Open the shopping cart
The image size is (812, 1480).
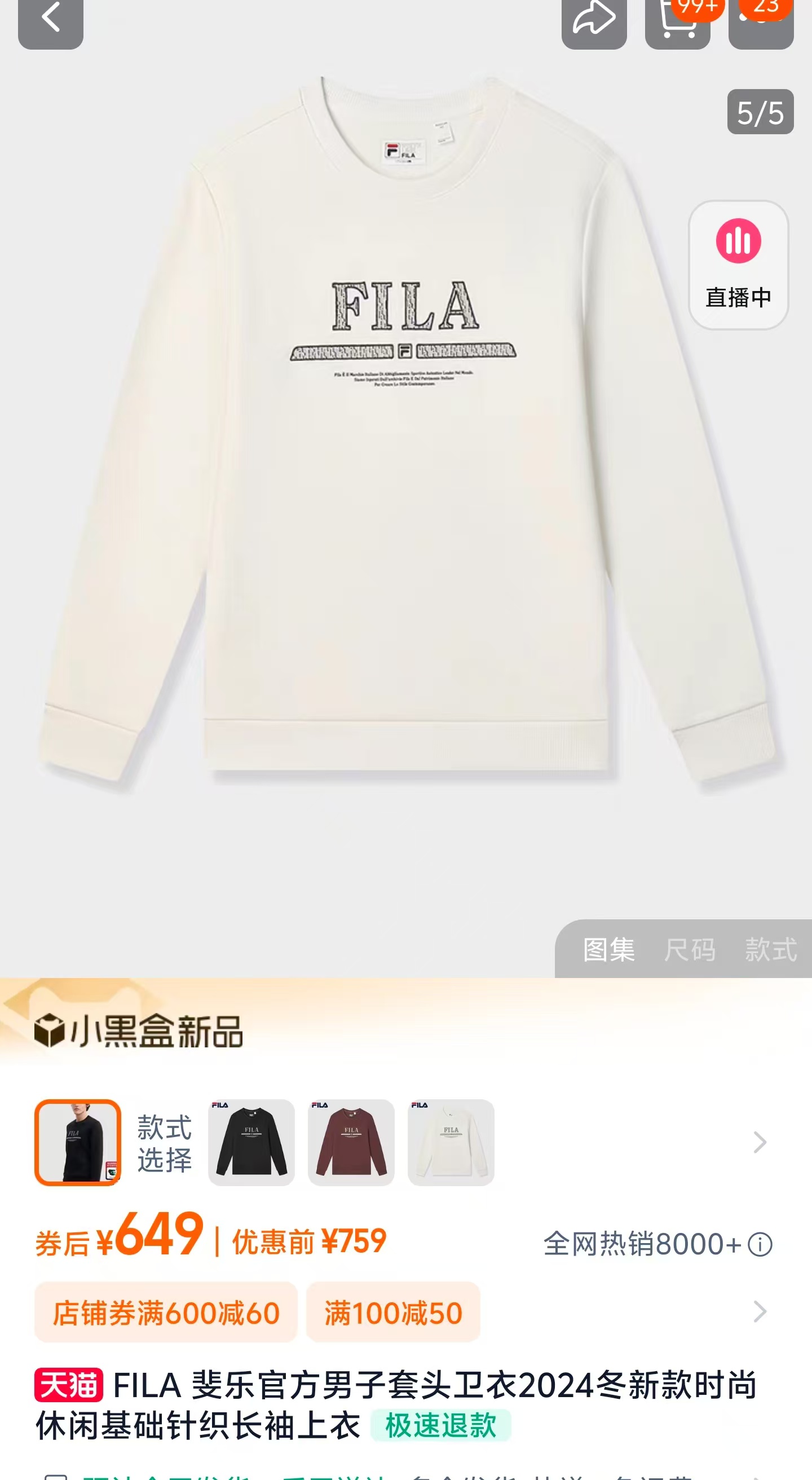[x=677, y=21]
